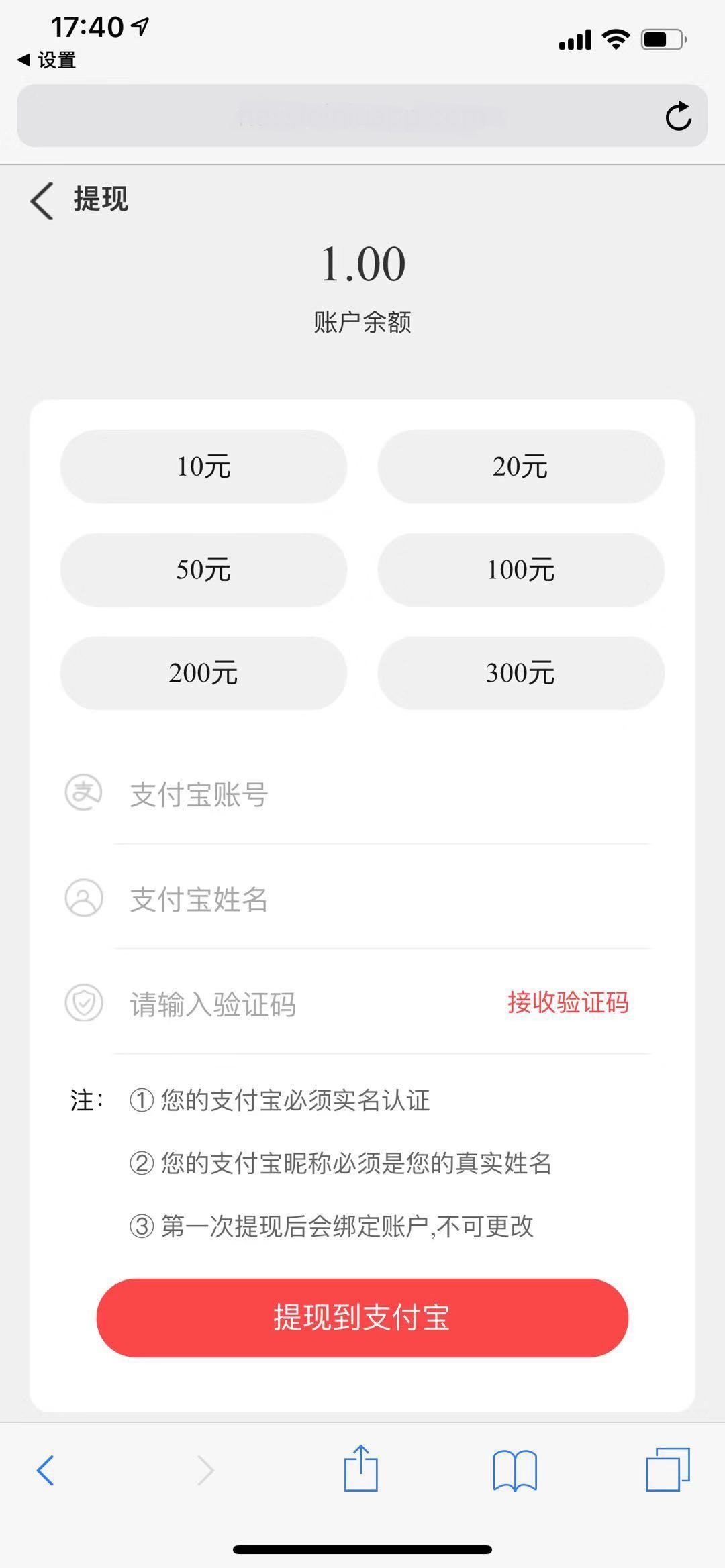This screenshot has width=725, height=1568.
Task: Tap ◀设置 to return to Settings
Action: pos(46,59)
